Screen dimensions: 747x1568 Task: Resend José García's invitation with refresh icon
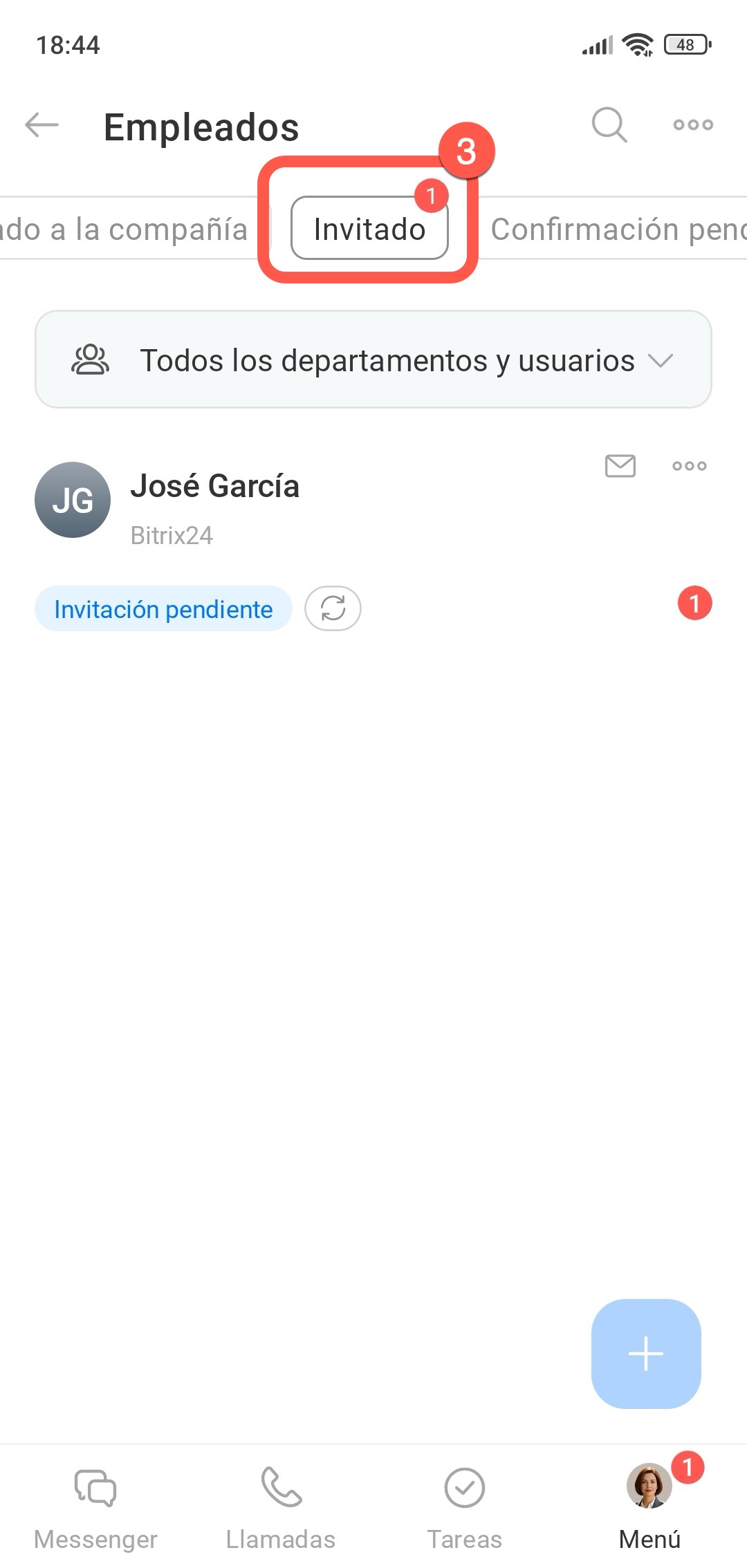333,608
